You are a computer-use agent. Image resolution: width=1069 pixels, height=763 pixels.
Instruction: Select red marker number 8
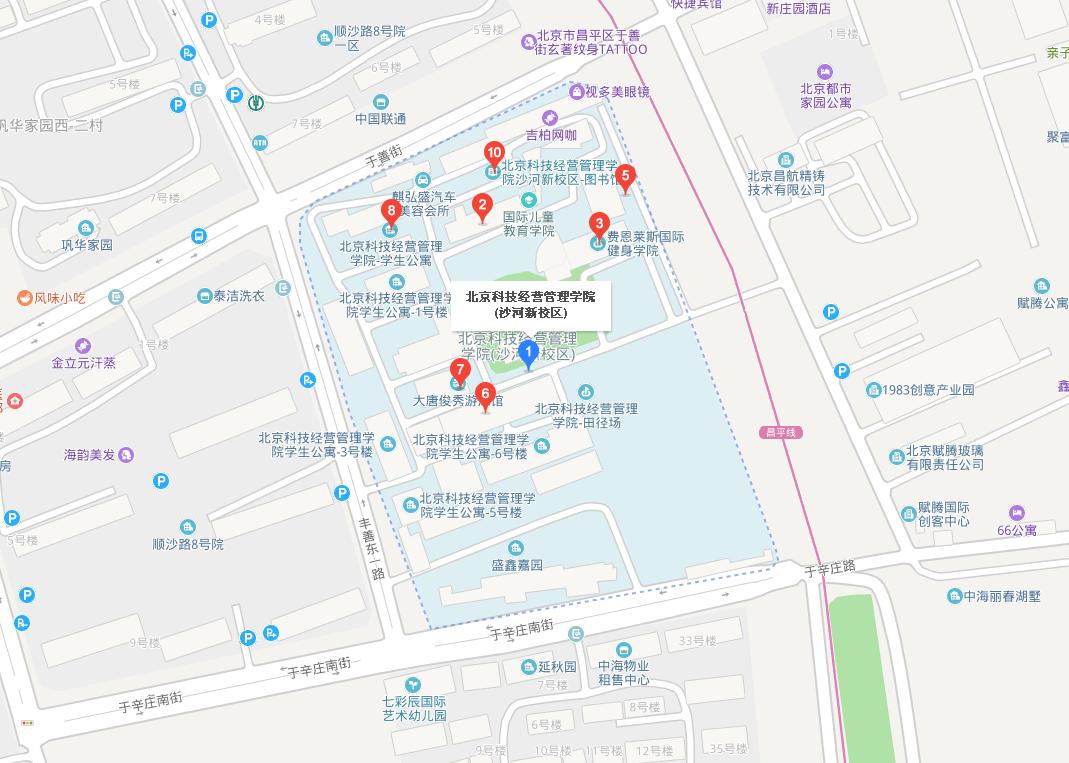(x=390, y=211)
